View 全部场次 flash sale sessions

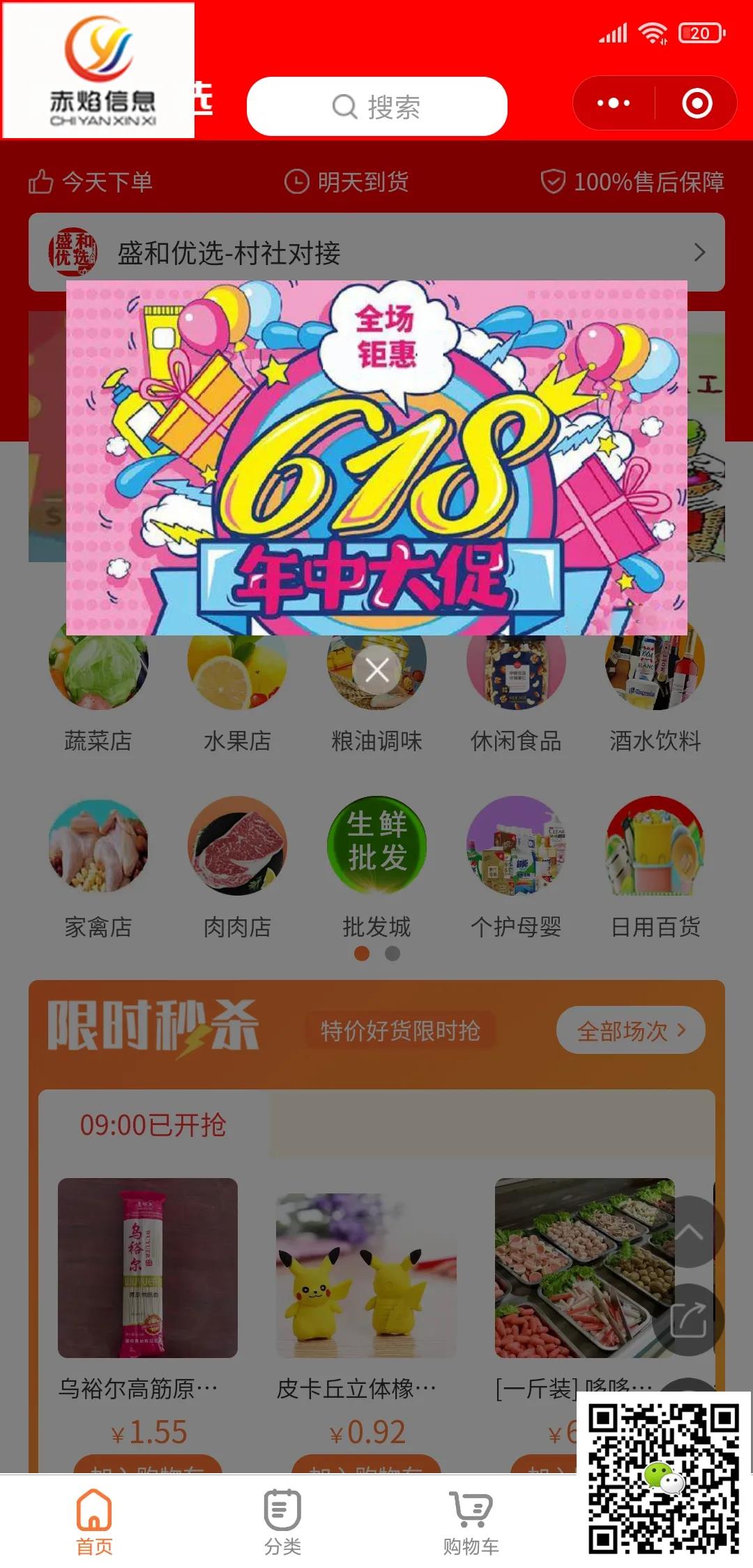(630, 1030)
